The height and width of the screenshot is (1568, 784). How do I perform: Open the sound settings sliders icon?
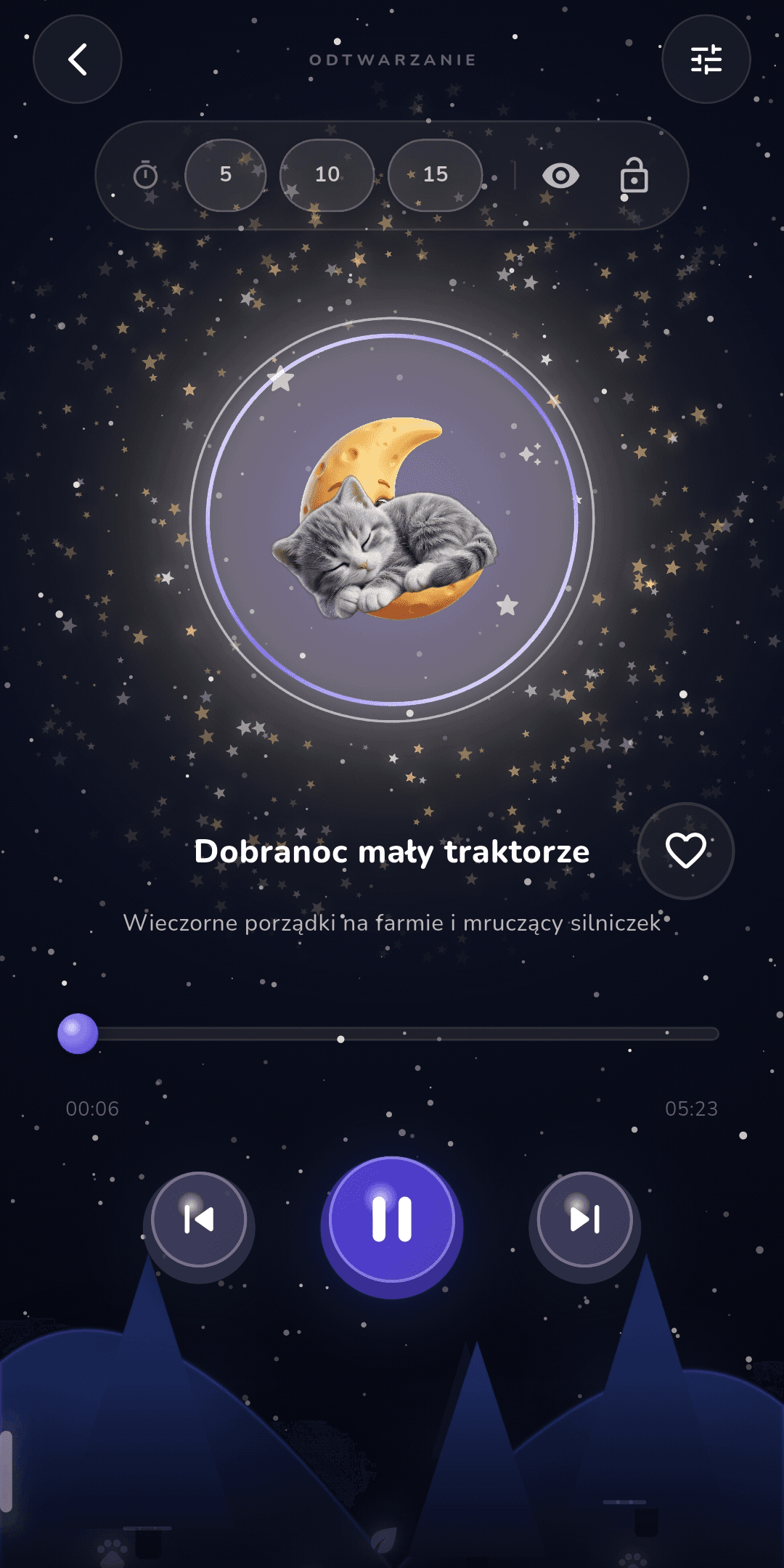coord(706,60)
